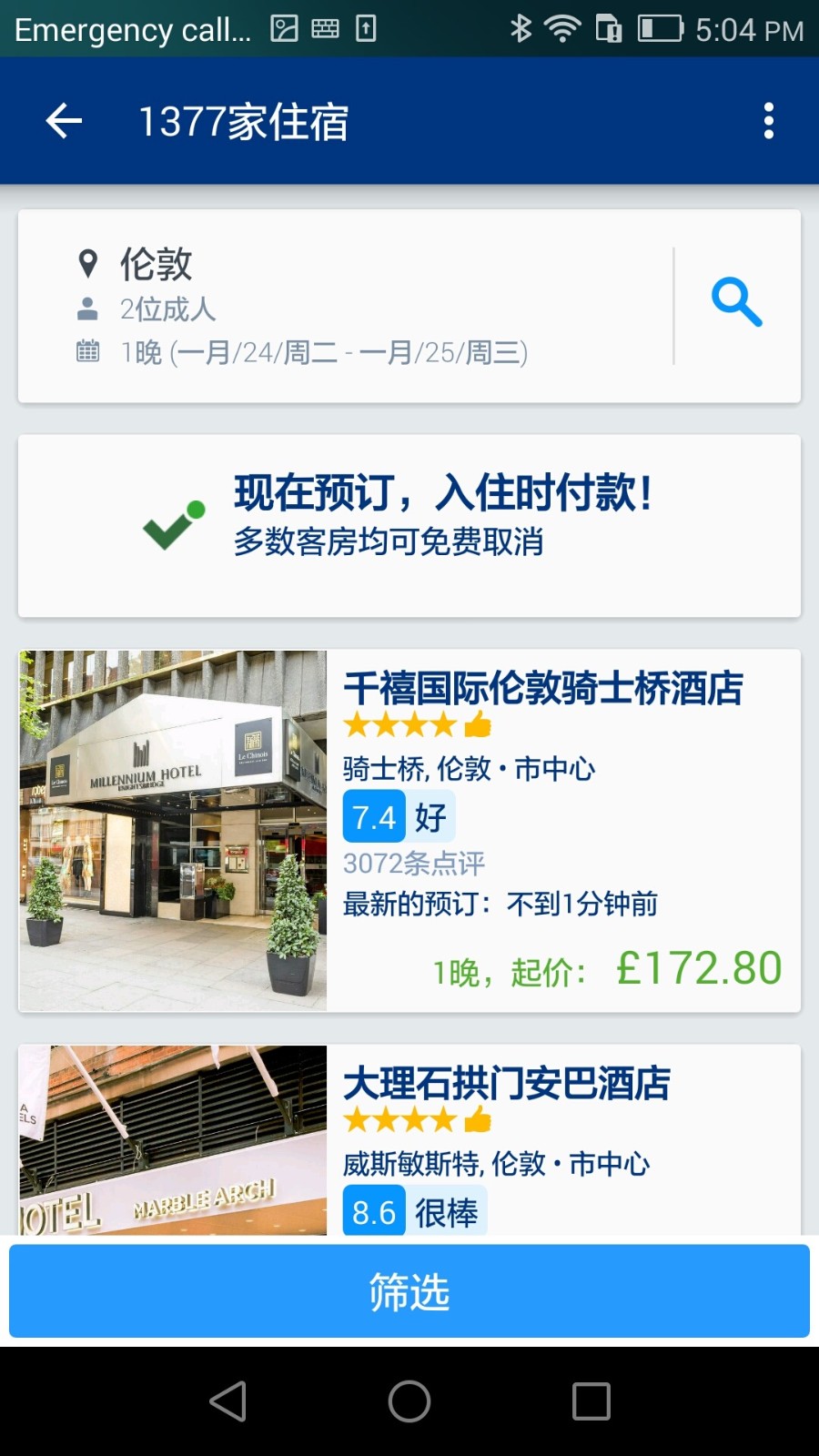Image resolution: width=819 pixels, height=1456 pixels.
Task: Tap the blue search magnifier icon
Action: pyautogui.click(x=736, y=303)
